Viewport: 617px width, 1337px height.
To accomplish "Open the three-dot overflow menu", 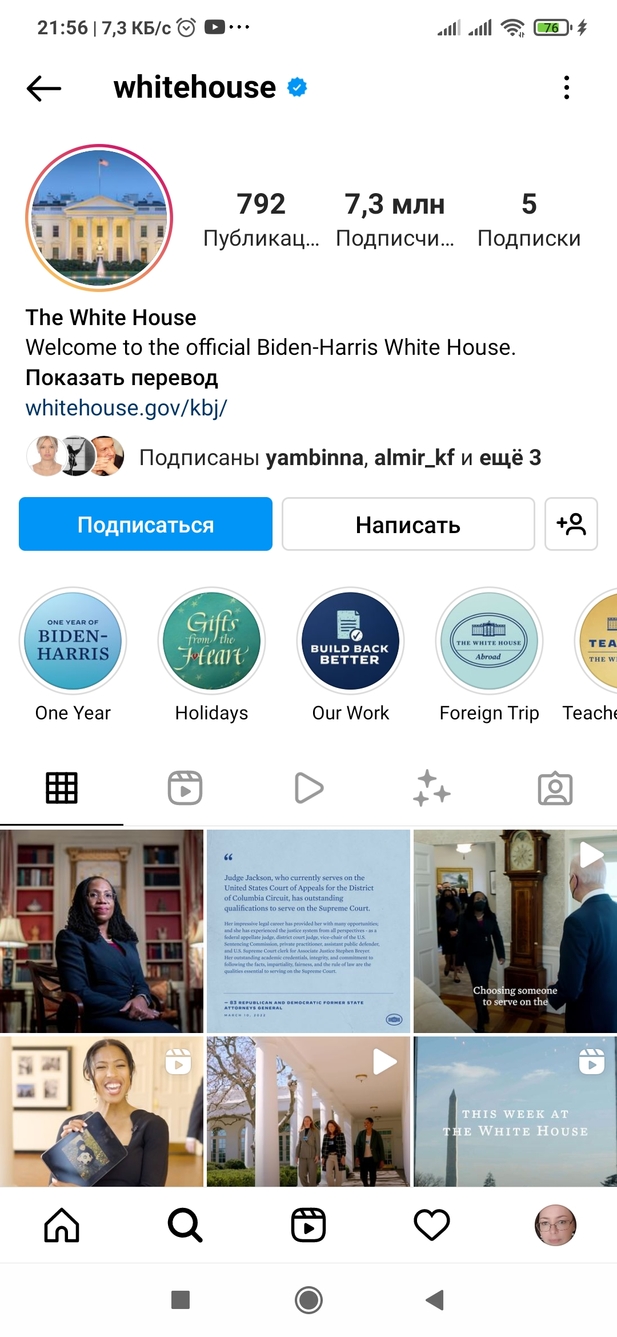I will [x=566, y=88].
